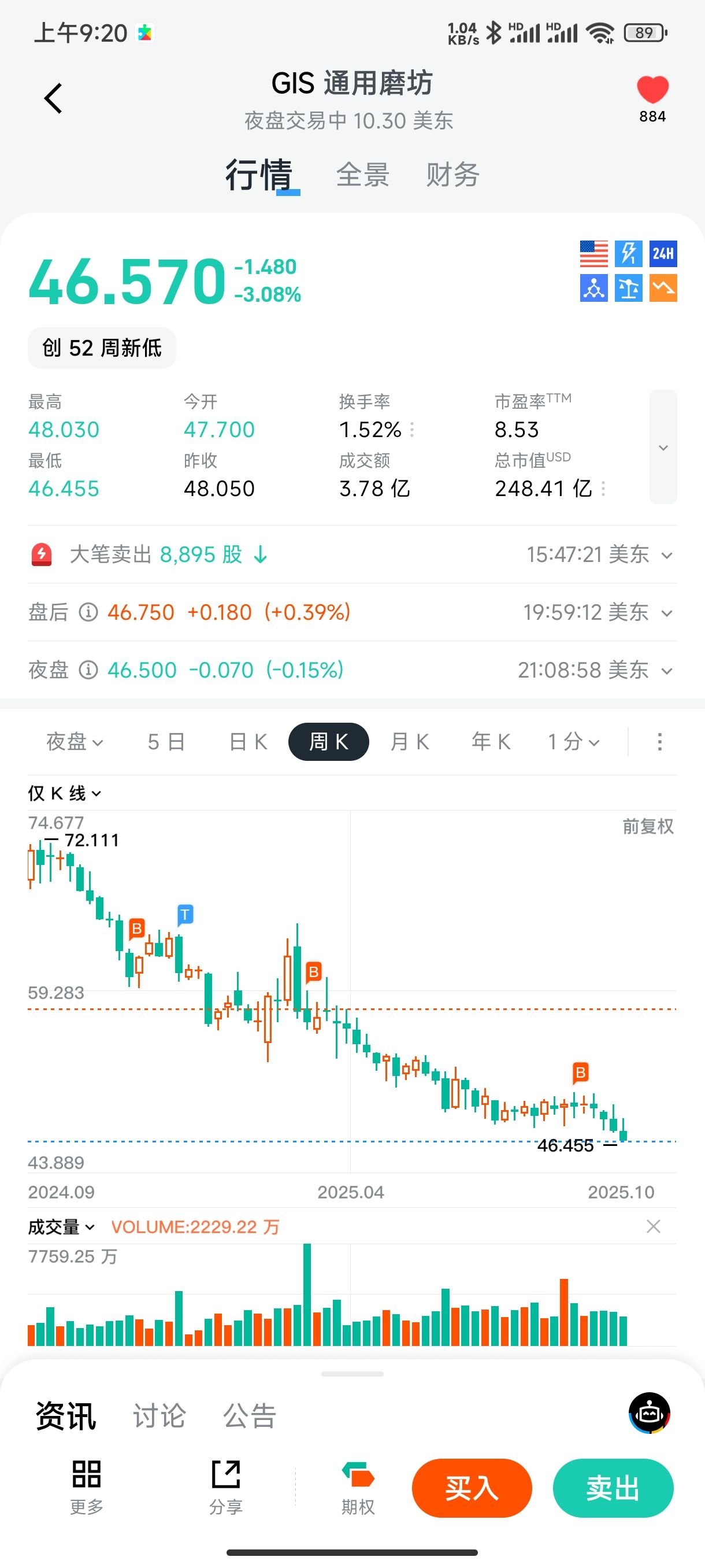Open the 仅 K 线 indicator dropdown

coord(65,793)
